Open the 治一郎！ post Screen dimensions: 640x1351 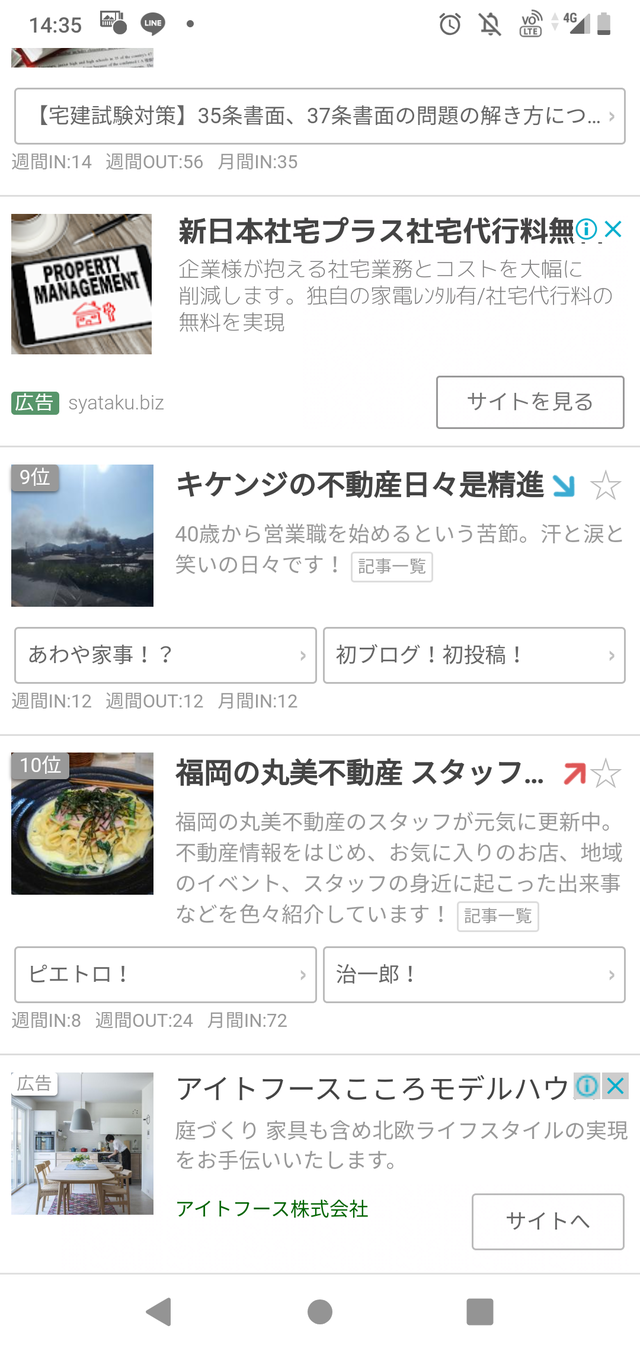click(474, 974)
